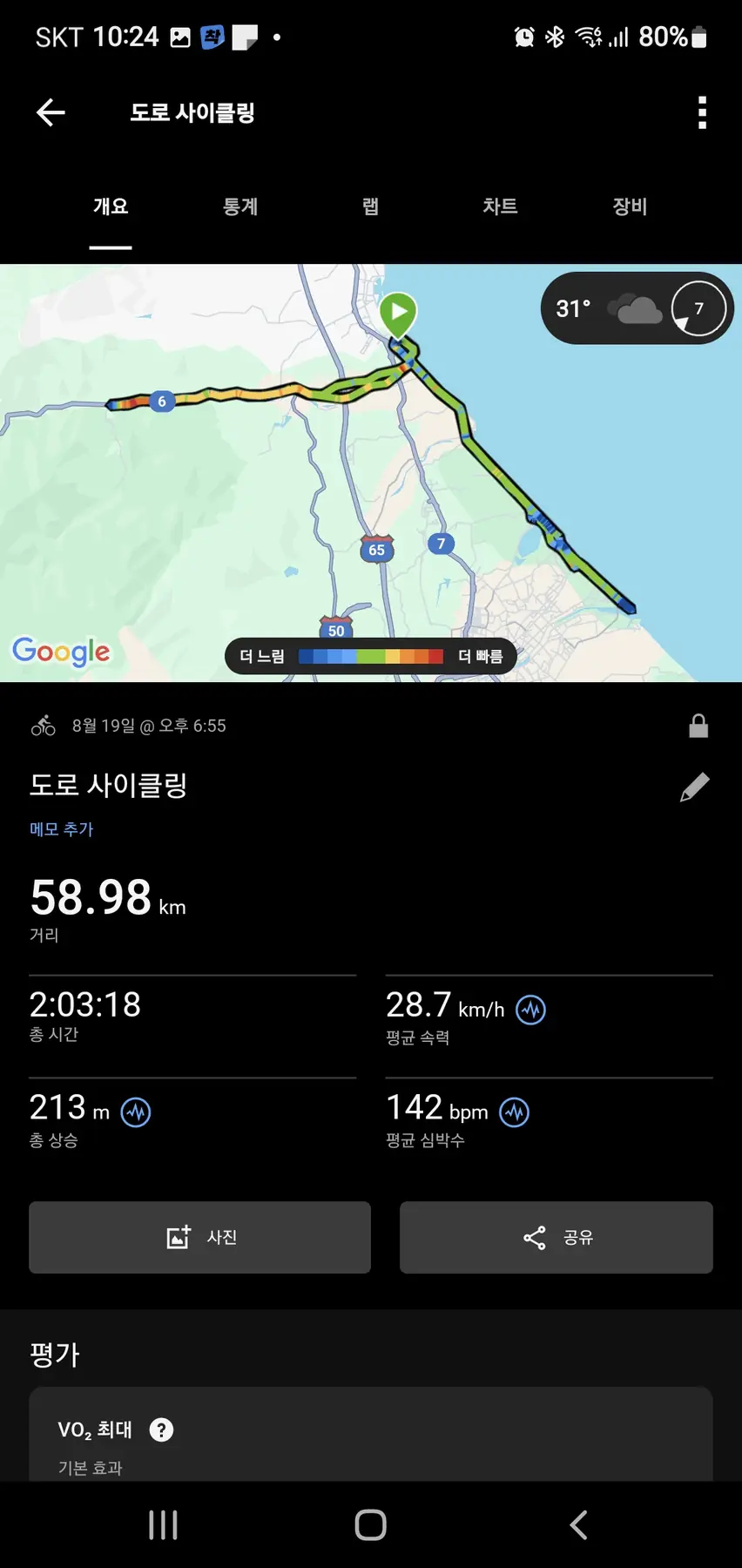Open the chart icon beside 평균 속도
742x1568 pixels.
click(x=530, y=1010)
